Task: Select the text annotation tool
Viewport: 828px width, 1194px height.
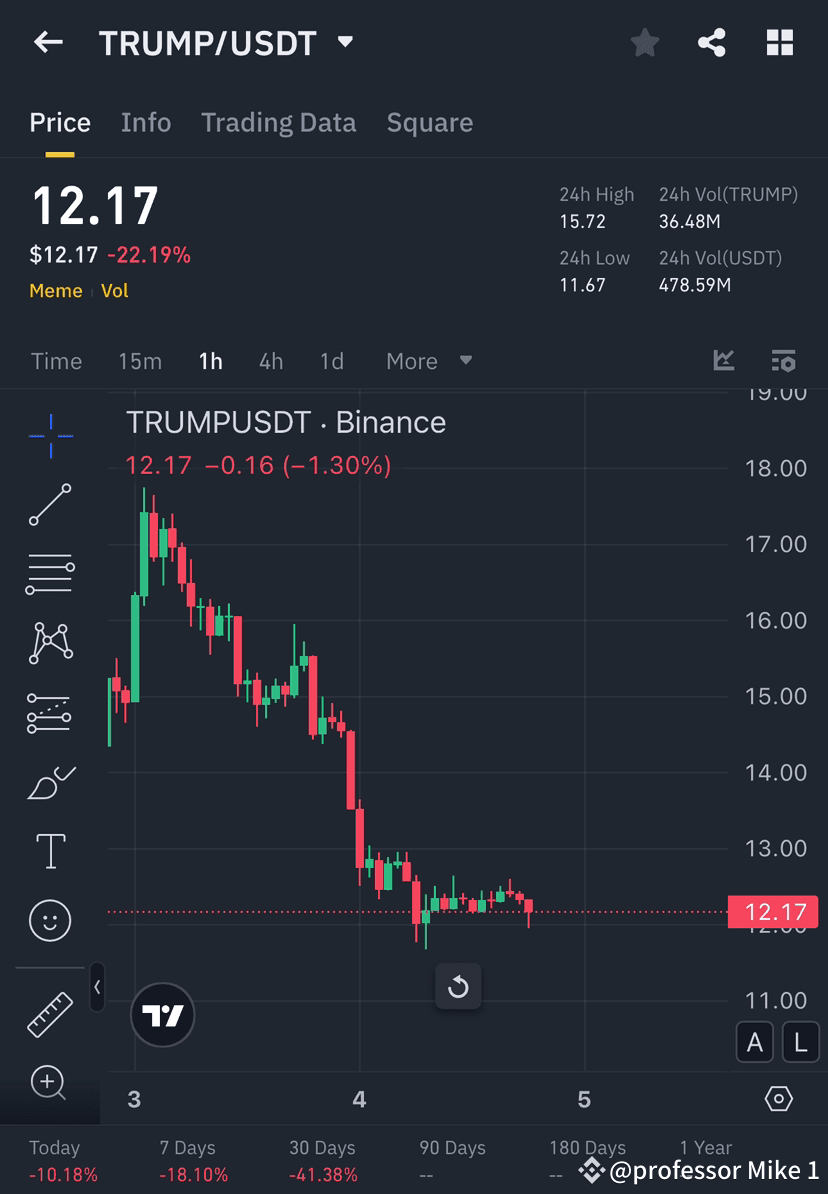Action: pyautogui.click(x=50, y=850)
